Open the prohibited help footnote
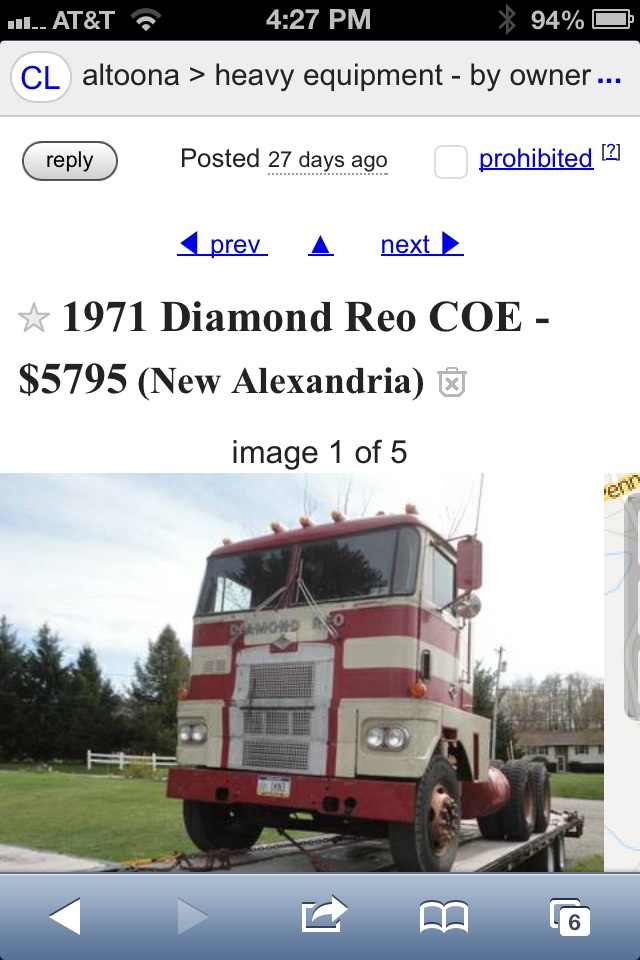Image resolution: width=640 pixels, height=960 pixels. pos(611,152)
